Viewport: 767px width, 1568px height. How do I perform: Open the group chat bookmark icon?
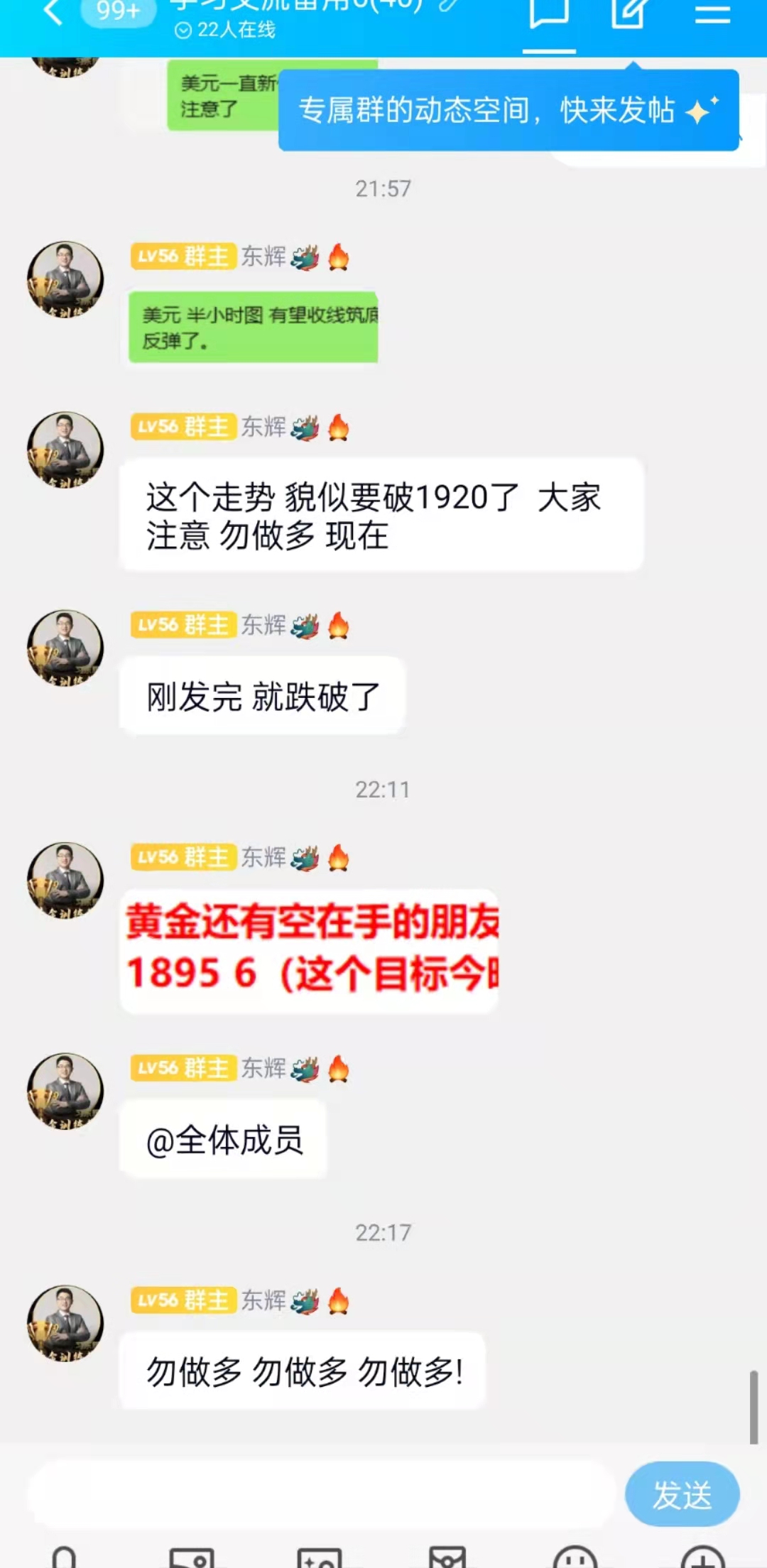point(549,13)
